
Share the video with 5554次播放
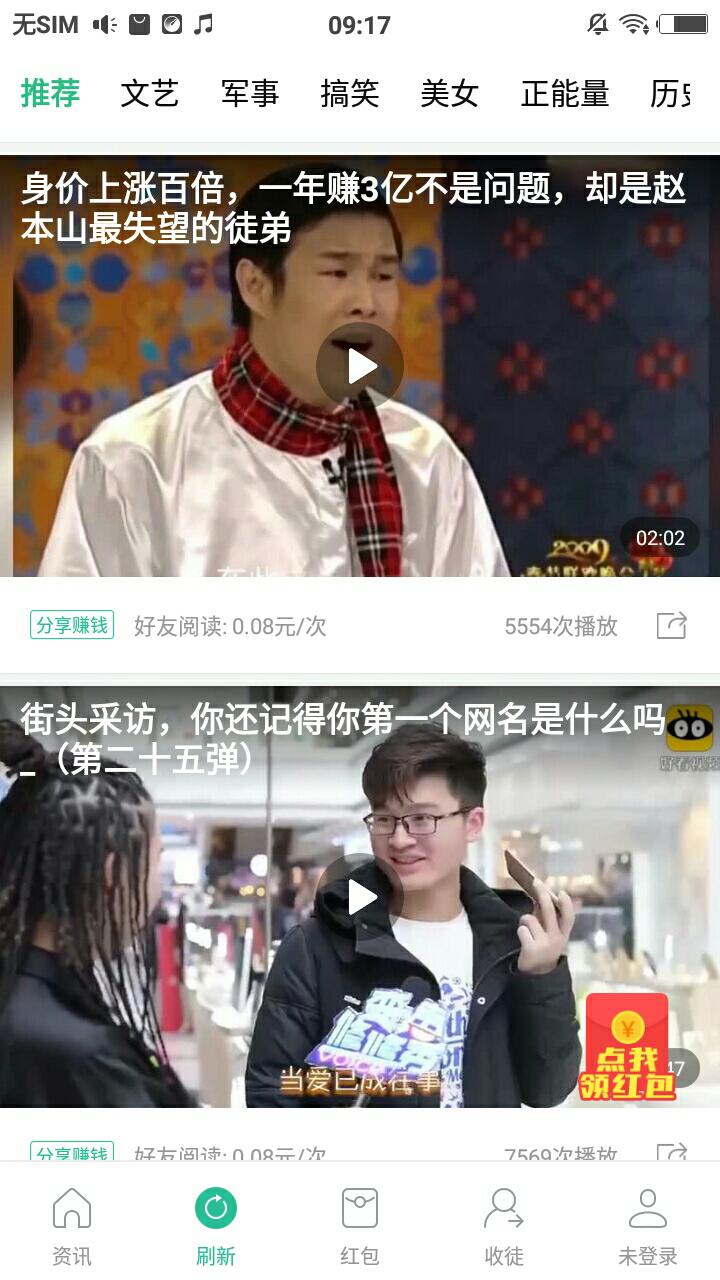click(x=671, y=626)
